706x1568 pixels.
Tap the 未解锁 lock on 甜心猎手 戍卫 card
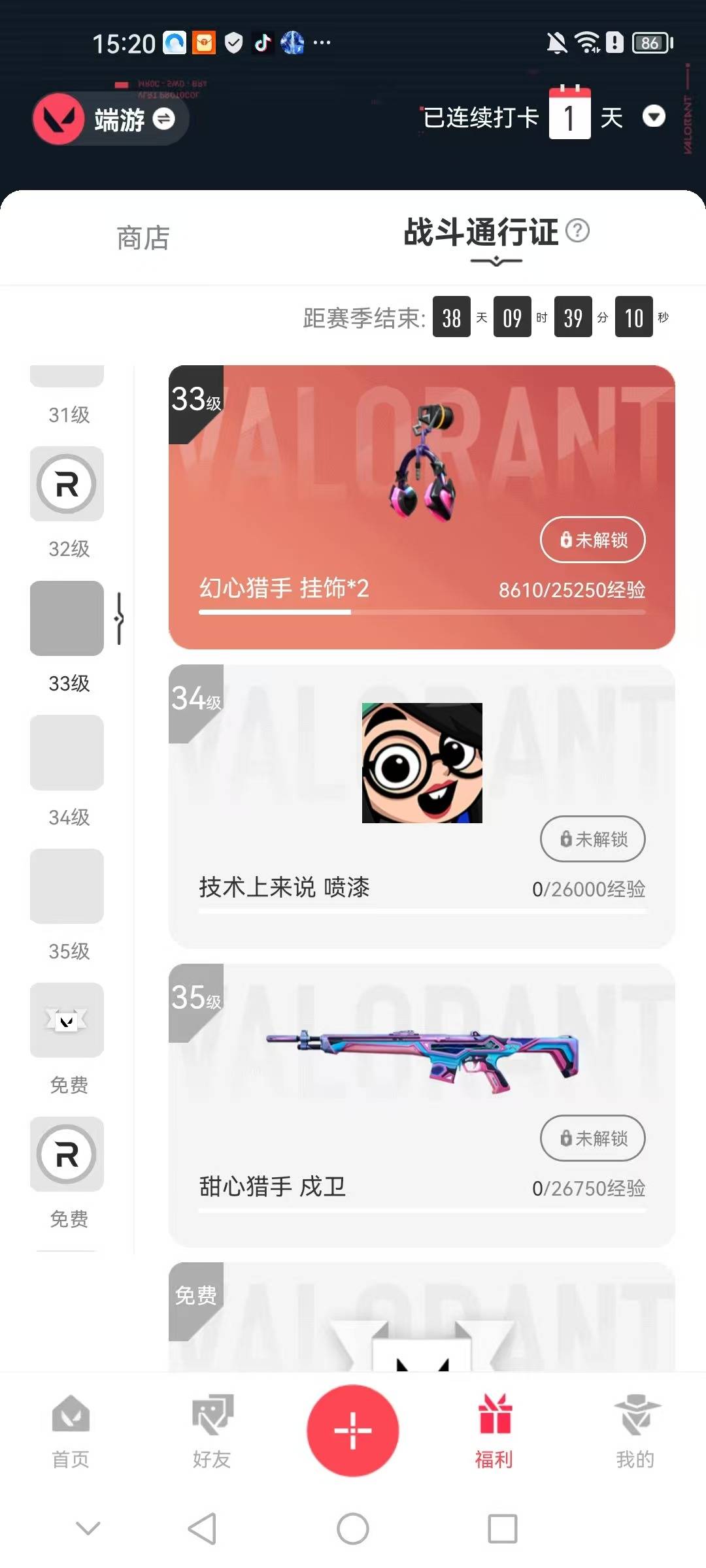[592, 1138]
